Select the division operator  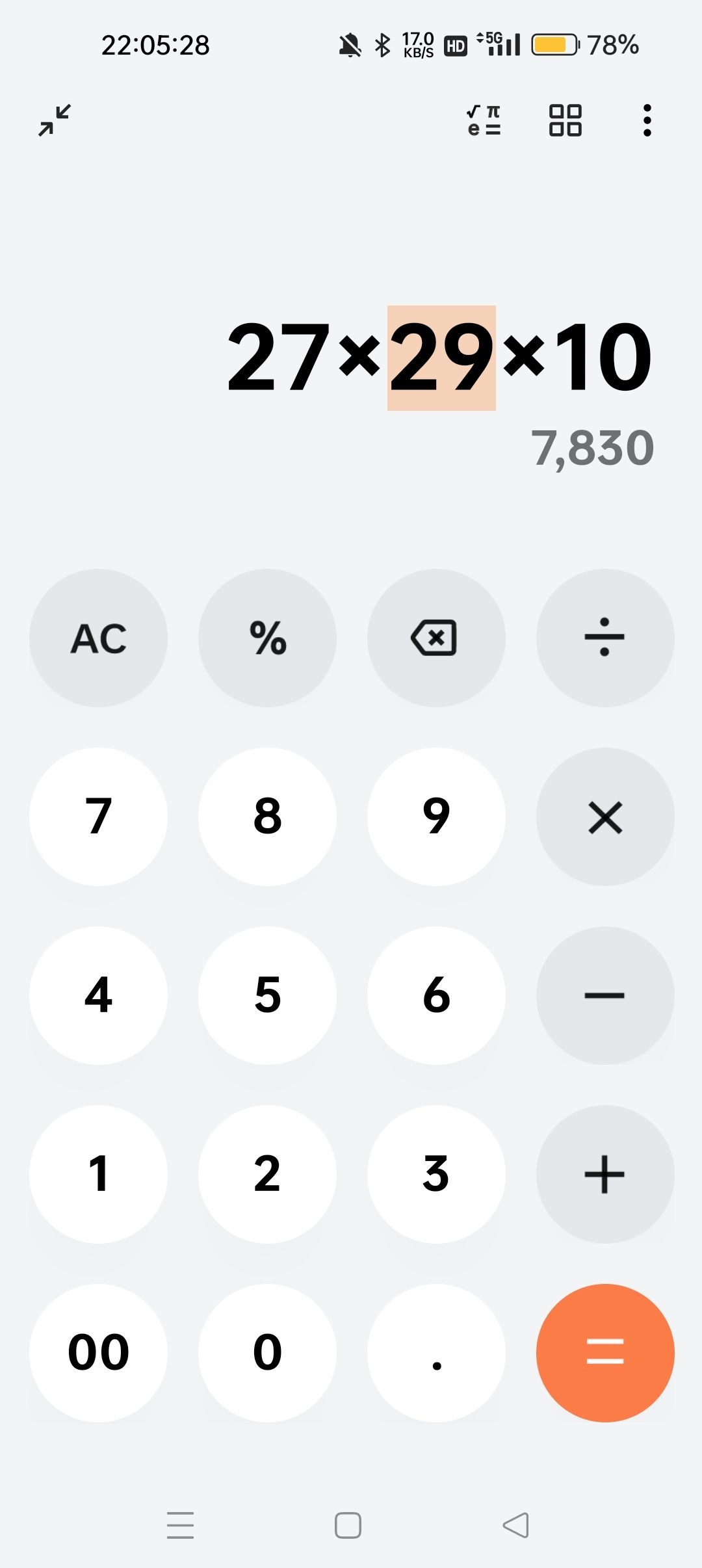(x=605, y=638)
